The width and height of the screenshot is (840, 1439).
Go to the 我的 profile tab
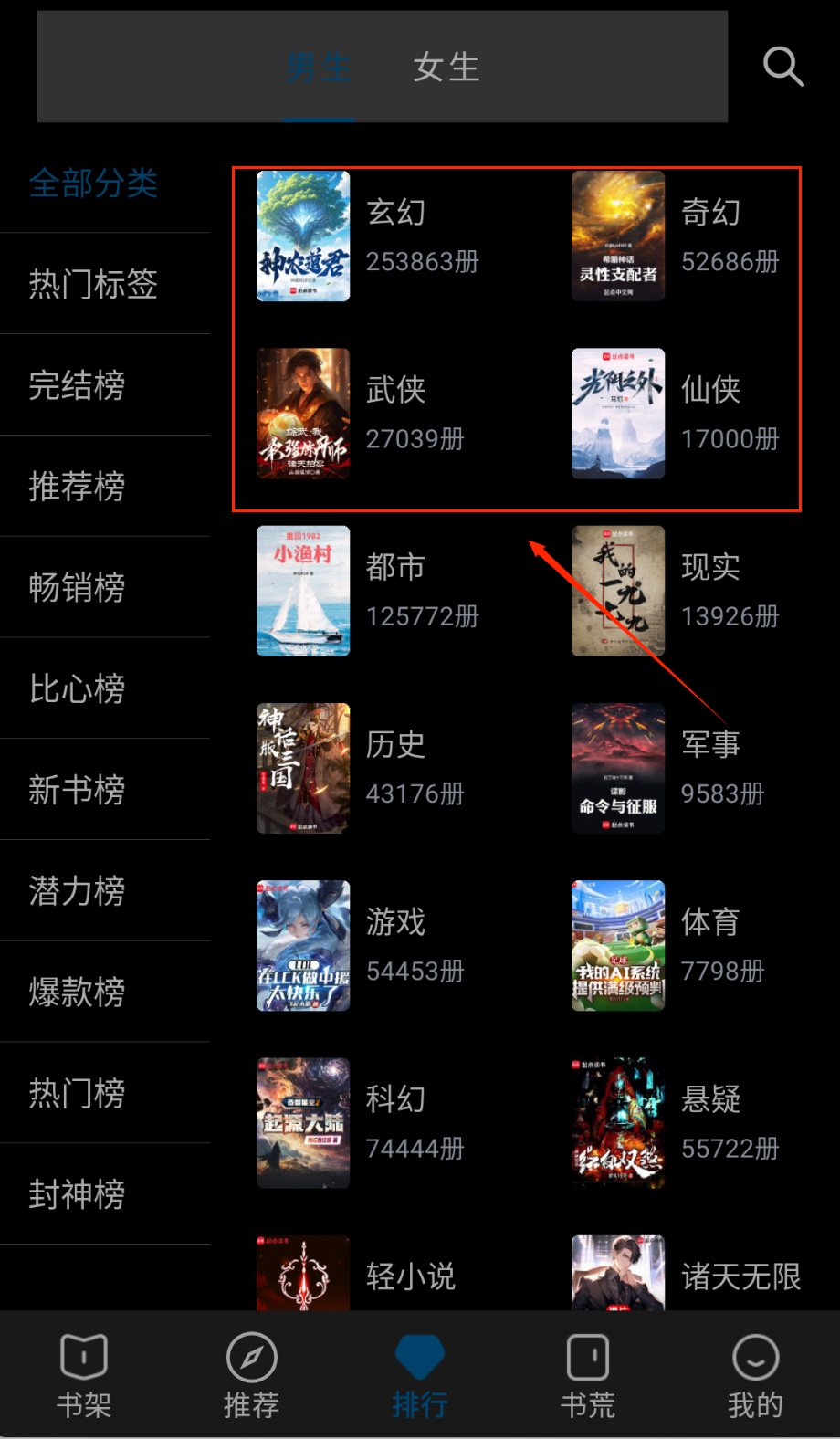(x=755, y=1376)
